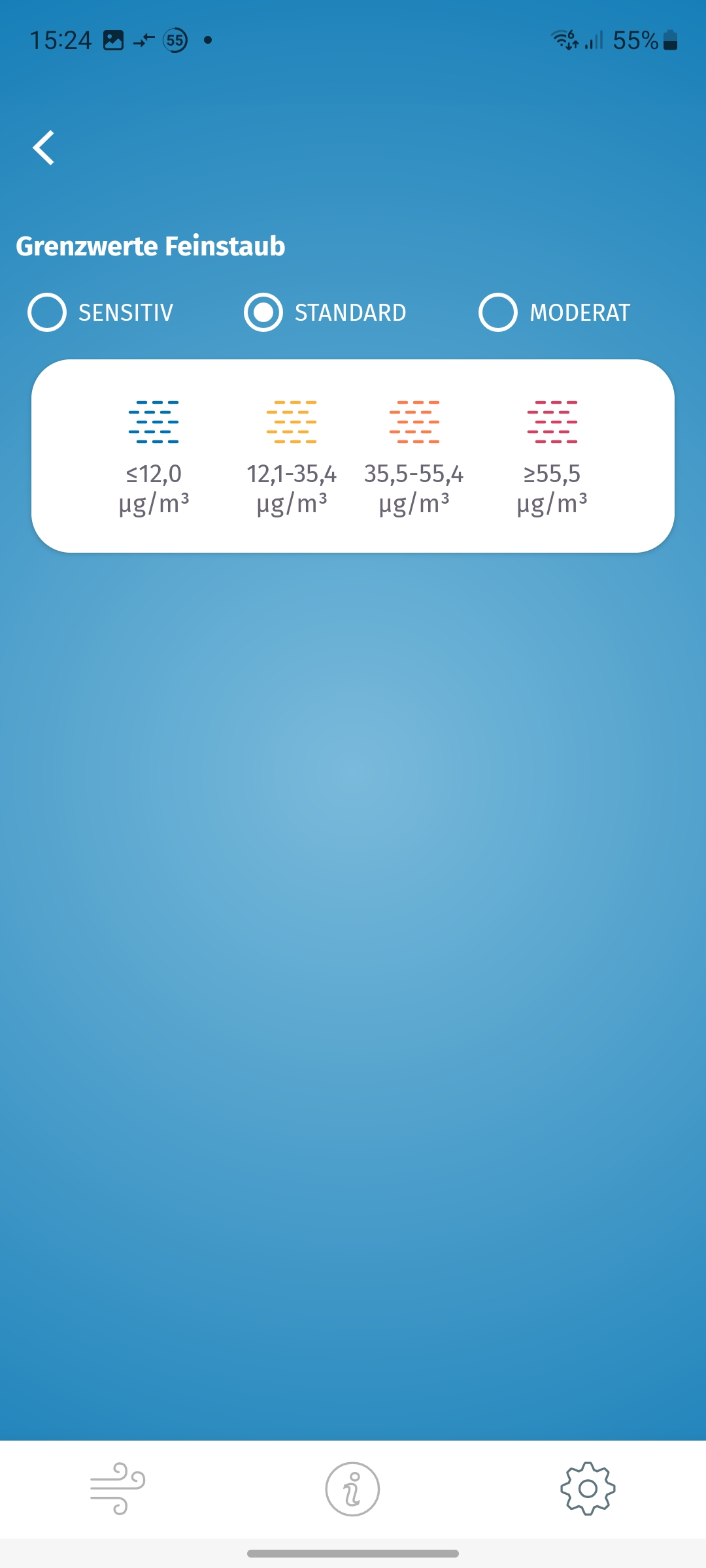
Task: Open the settings gear tab
Action: (588, 1488)
